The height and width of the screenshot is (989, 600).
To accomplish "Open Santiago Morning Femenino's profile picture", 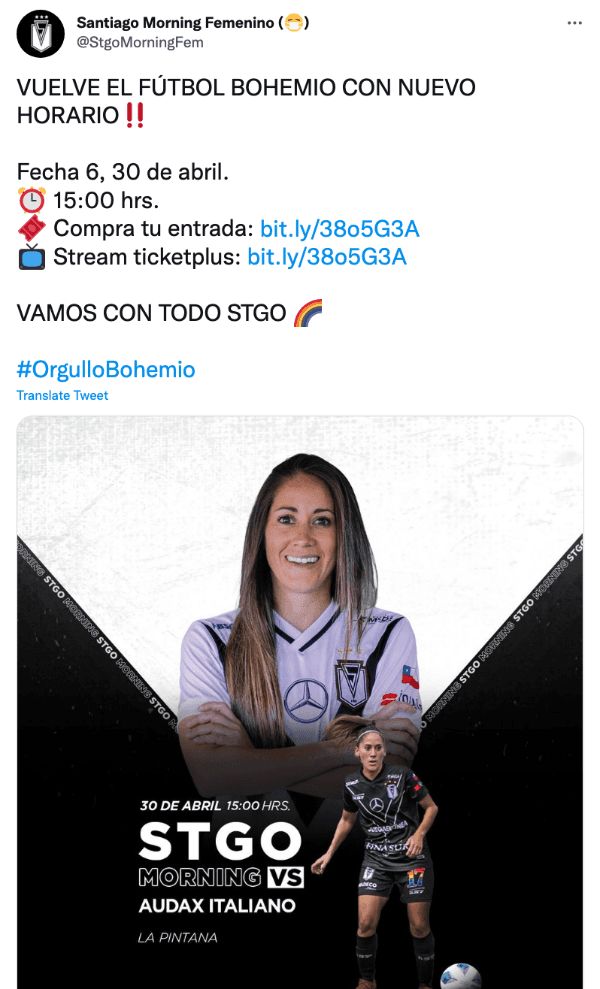I will tap(41, 33).
